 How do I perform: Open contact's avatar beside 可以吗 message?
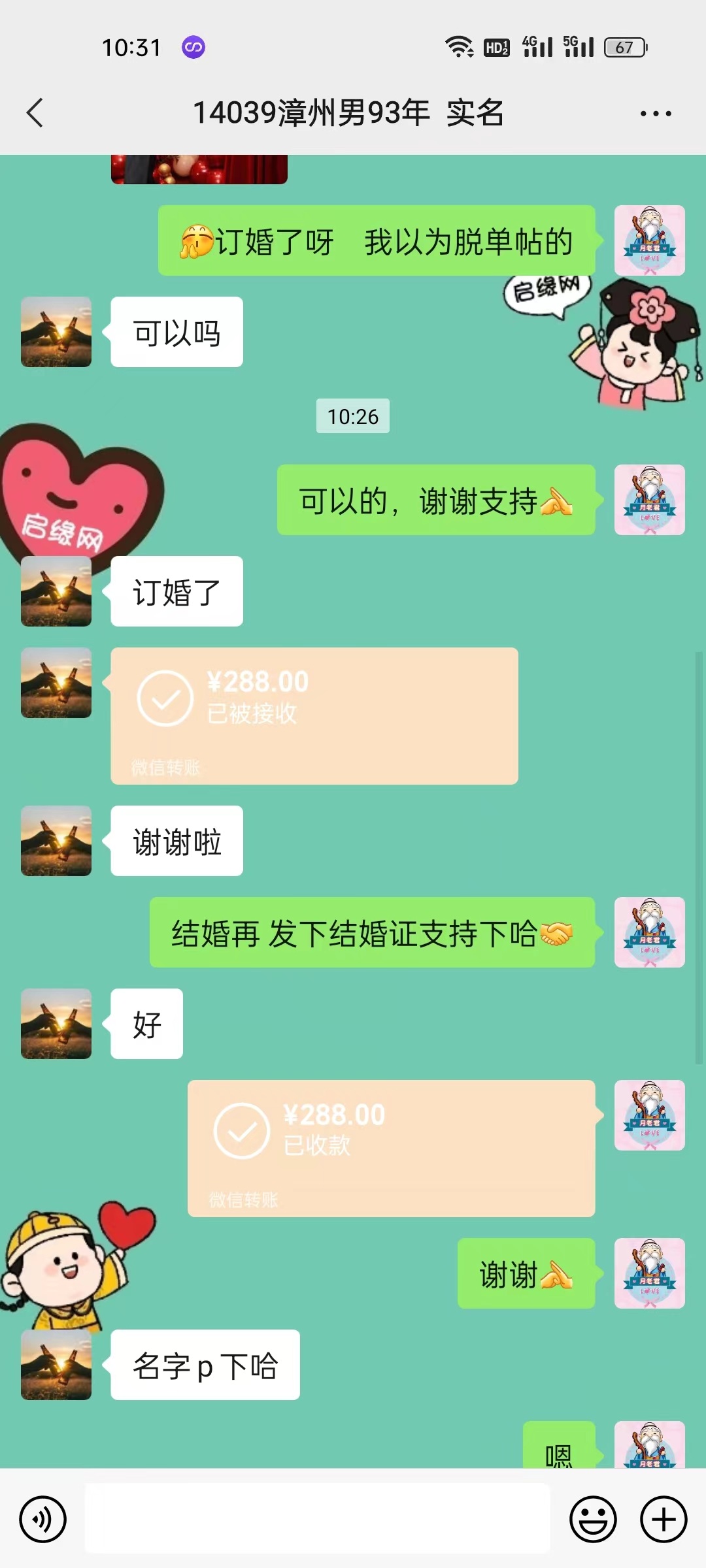pos(56,332)
